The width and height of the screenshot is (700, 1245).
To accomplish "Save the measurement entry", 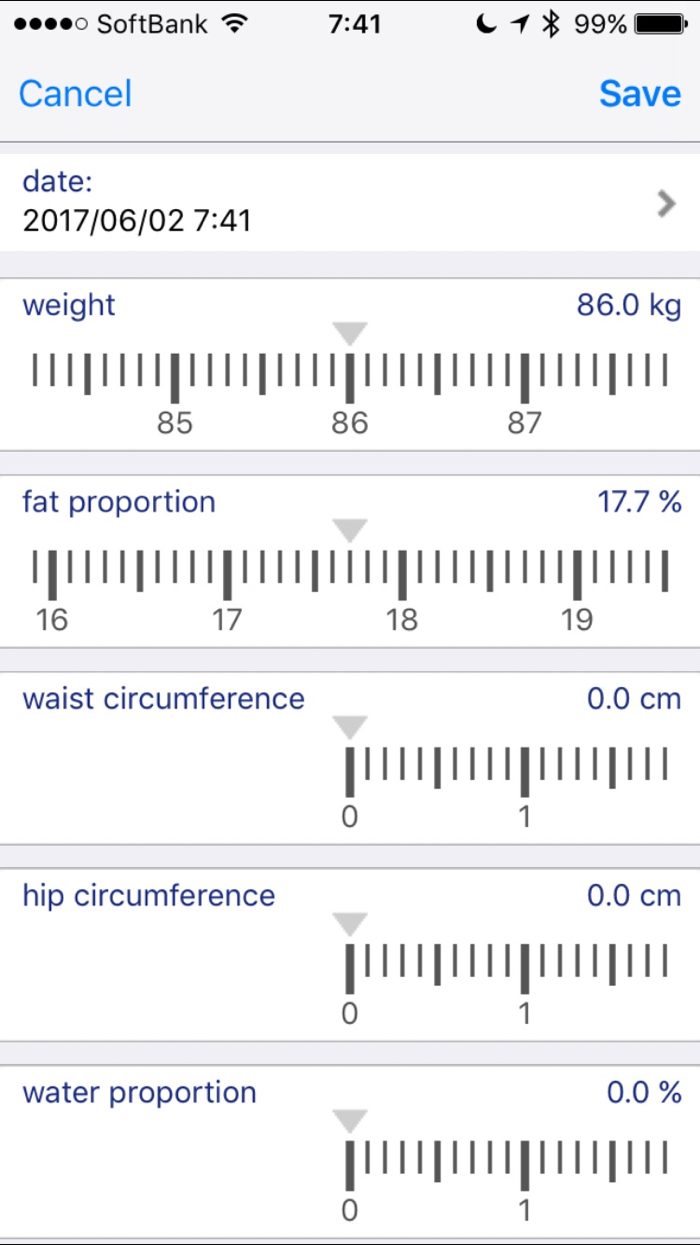I will click(x=640, y=94).
